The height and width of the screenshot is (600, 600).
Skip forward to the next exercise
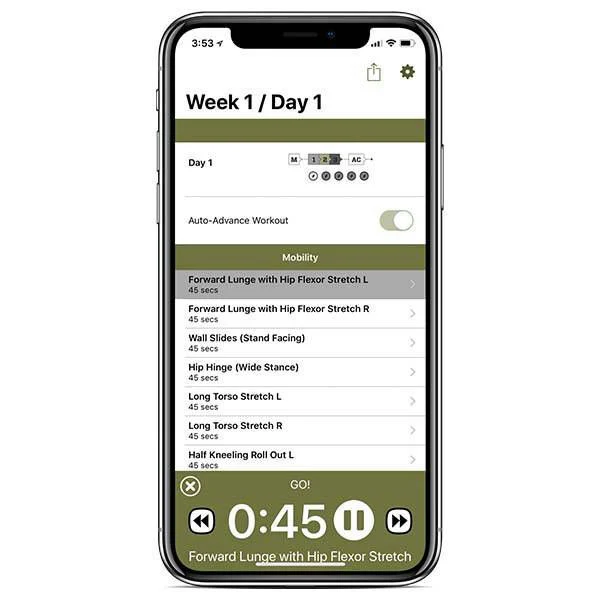(398, 521)
